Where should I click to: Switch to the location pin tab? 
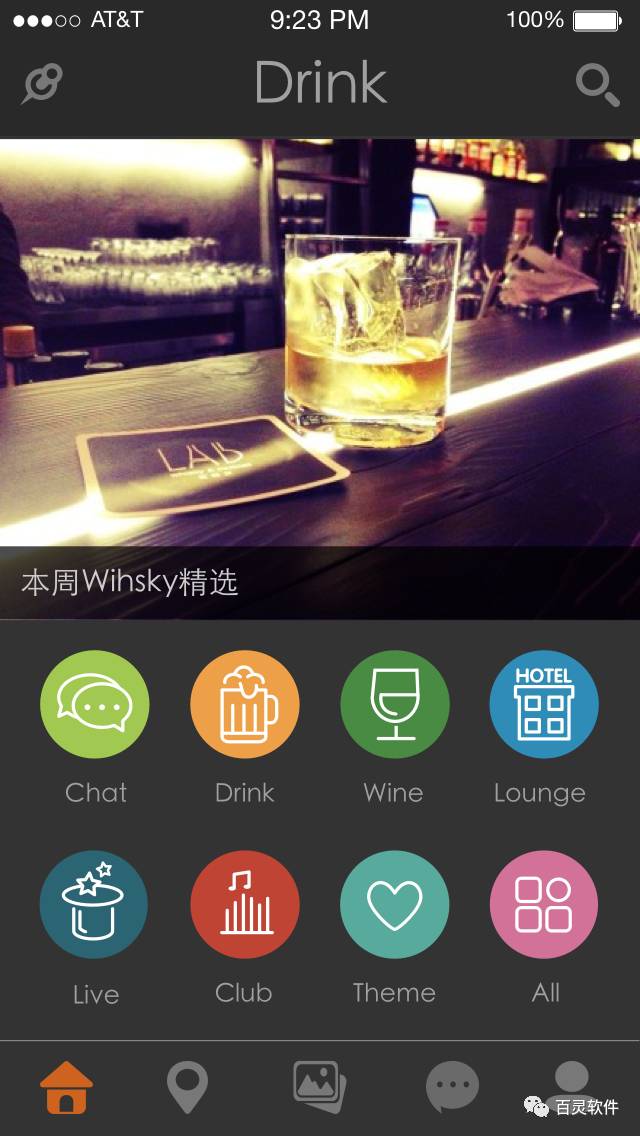click(187, 1088)
